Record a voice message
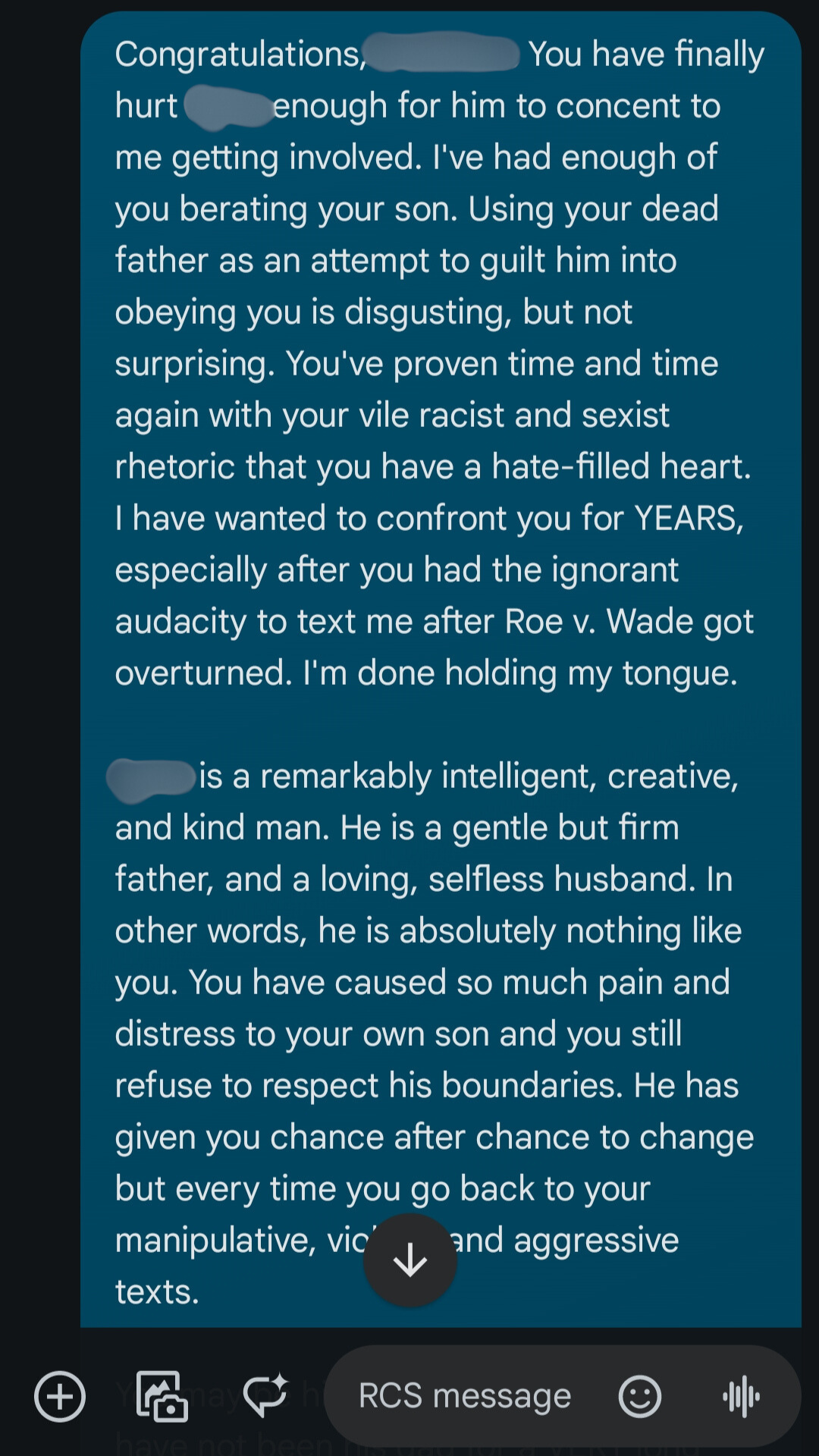819x1456 pixels. coord(741,1396)
